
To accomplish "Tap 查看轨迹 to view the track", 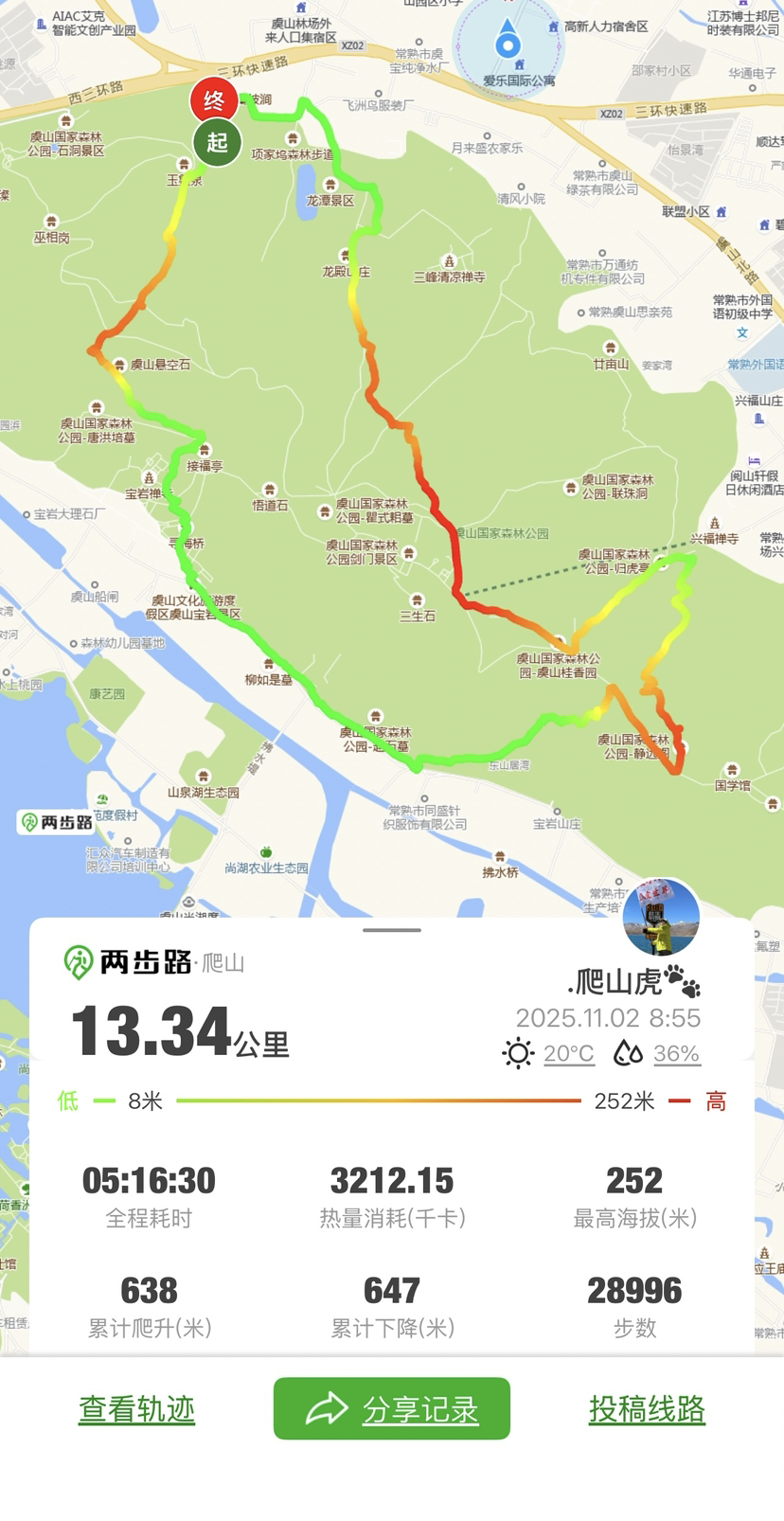I will click(136, 1409).
